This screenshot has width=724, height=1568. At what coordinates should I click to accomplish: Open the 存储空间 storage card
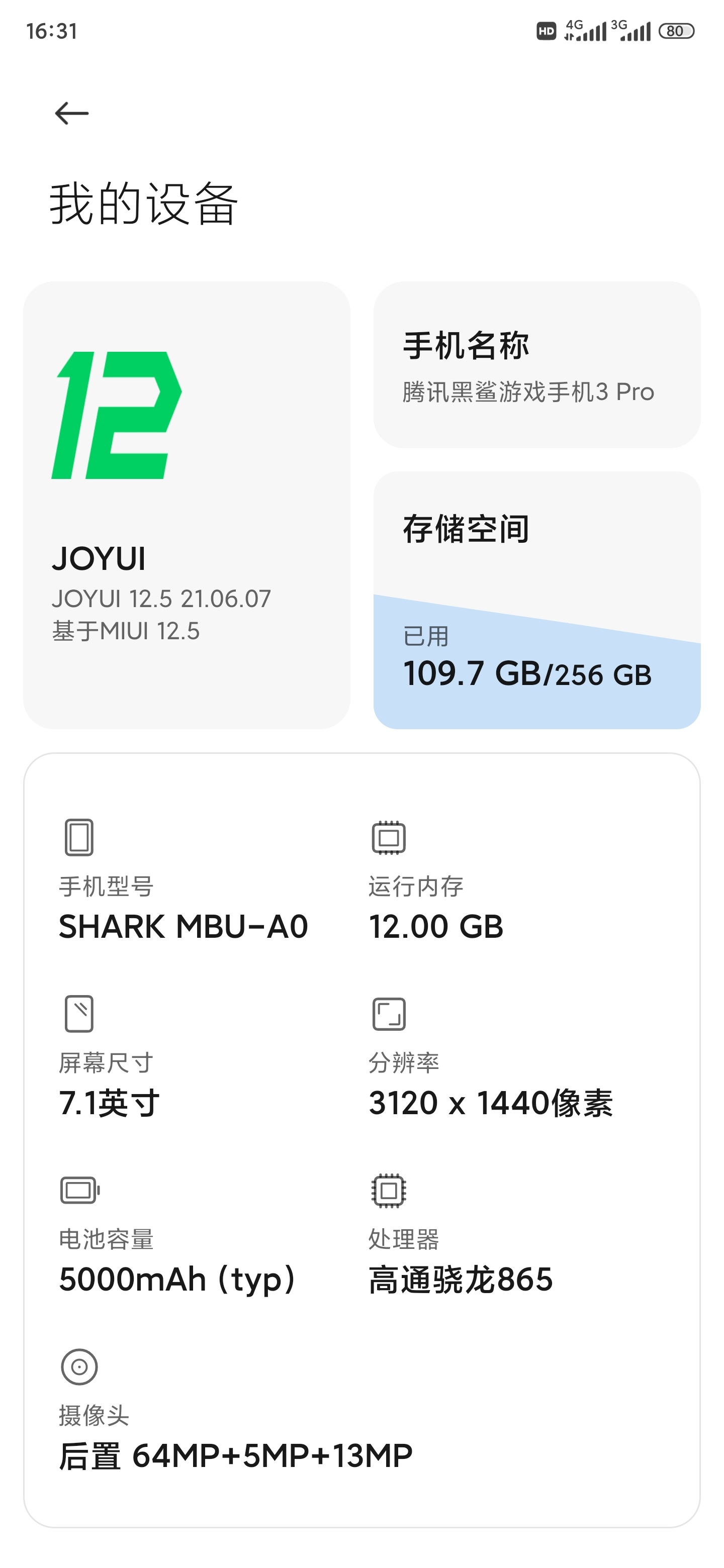pyautogui.click(x=537, y=600)
